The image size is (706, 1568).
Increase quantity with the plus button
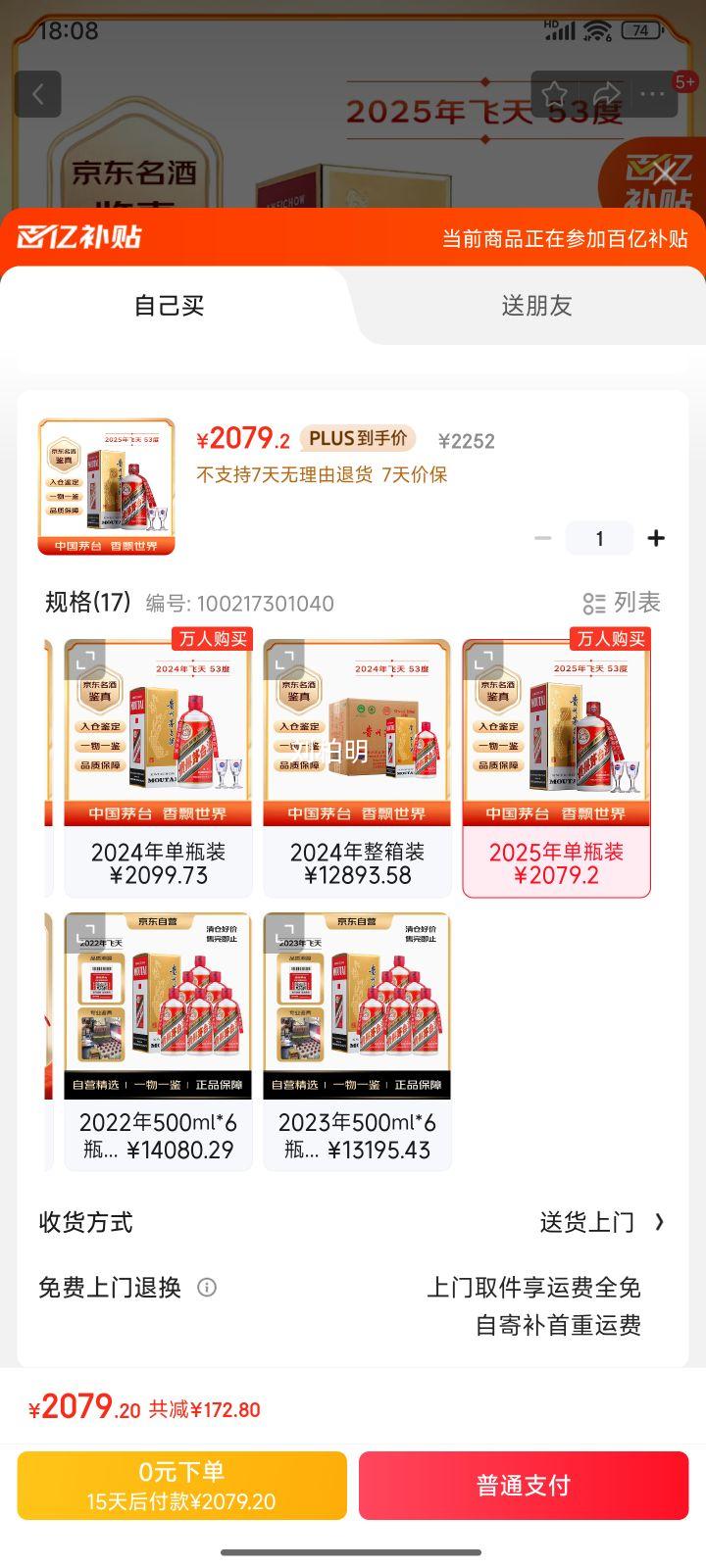coord(656,538)
